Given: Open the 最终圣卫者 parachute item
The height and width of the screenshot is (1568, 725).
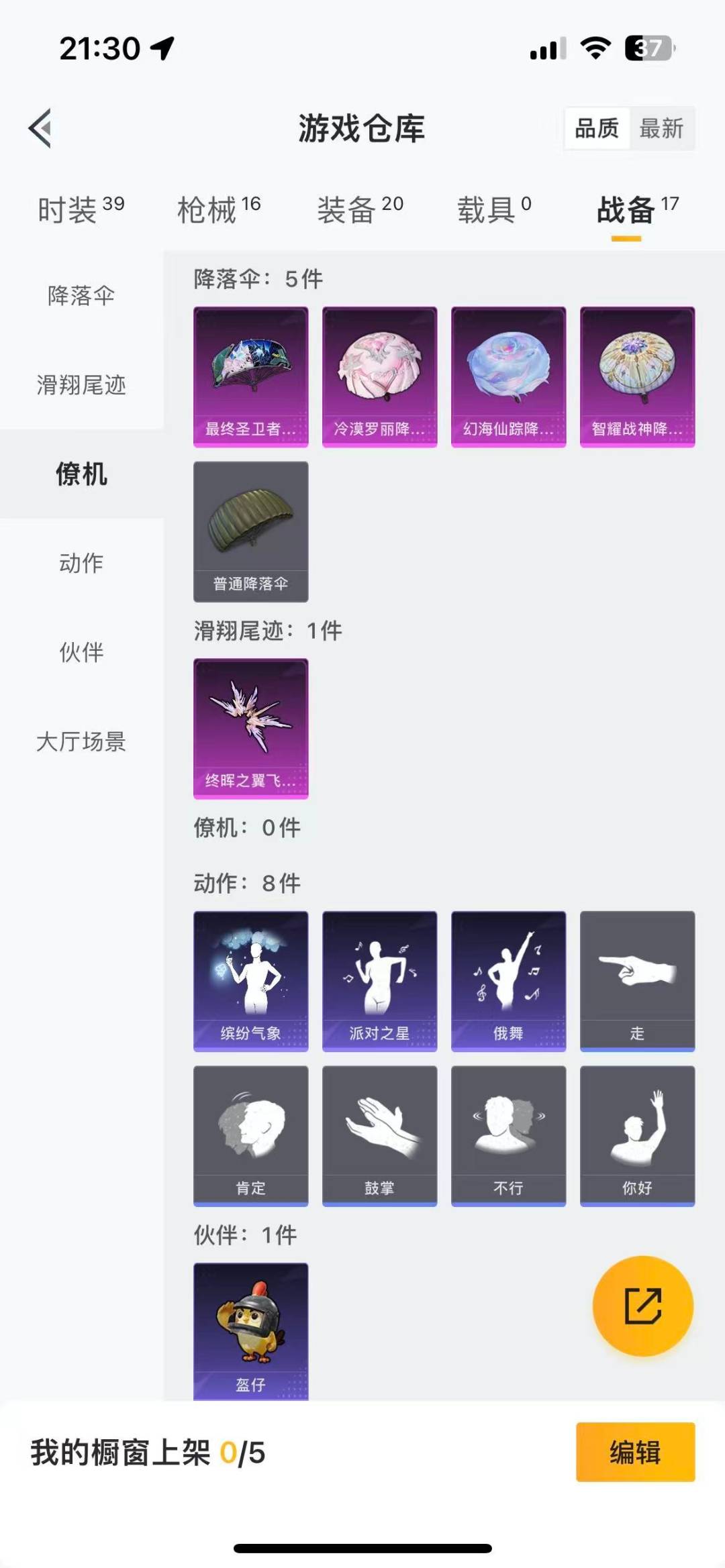Looking at the screenshot, I should click(x=250, y=374).
